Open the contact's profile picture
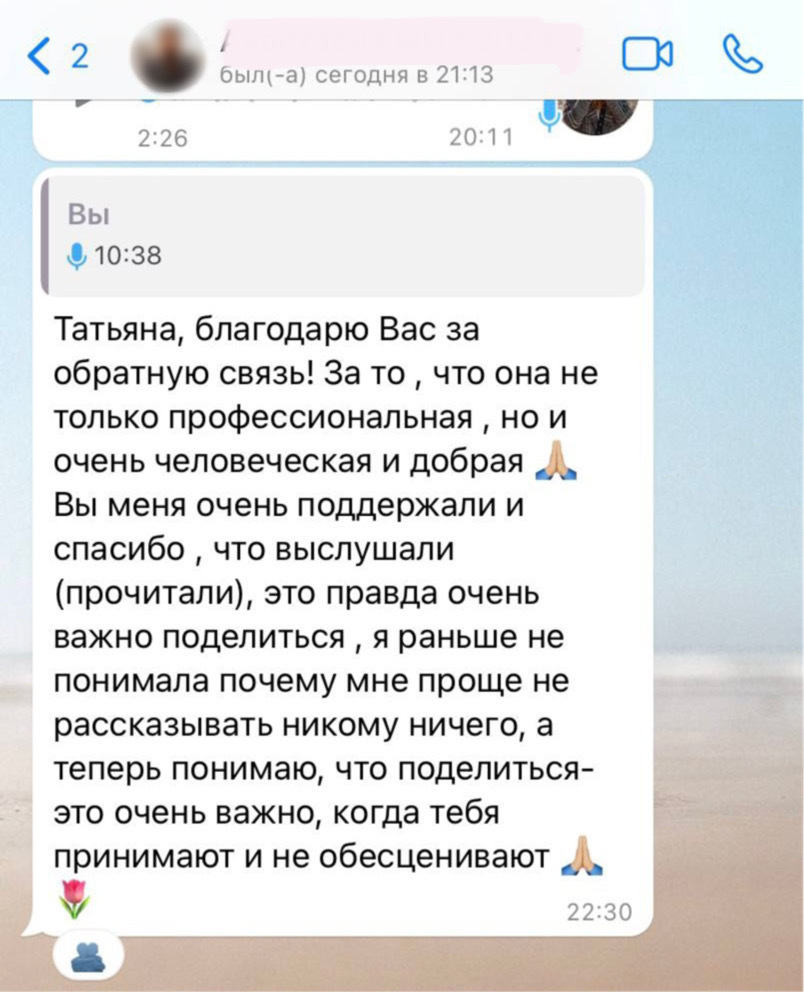Image resolution: width=804 pixels, height=992 pixels. (x=168, y=56)
